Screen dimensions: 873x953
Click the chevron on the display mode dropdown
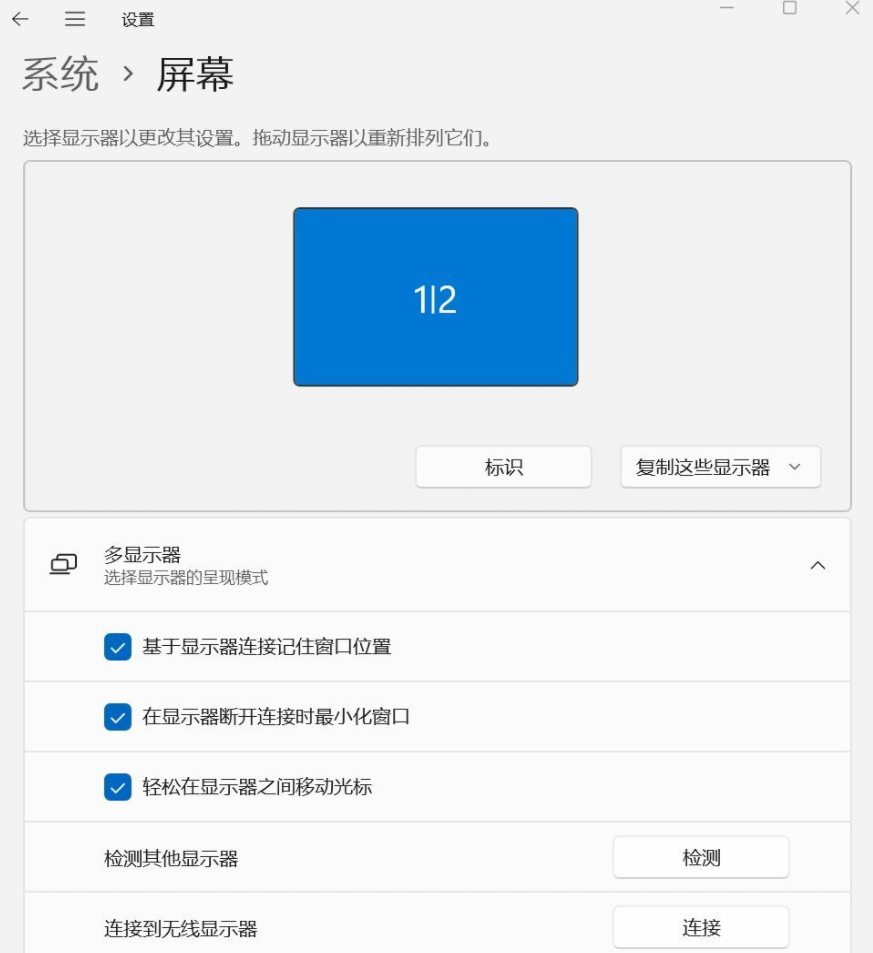797,466
